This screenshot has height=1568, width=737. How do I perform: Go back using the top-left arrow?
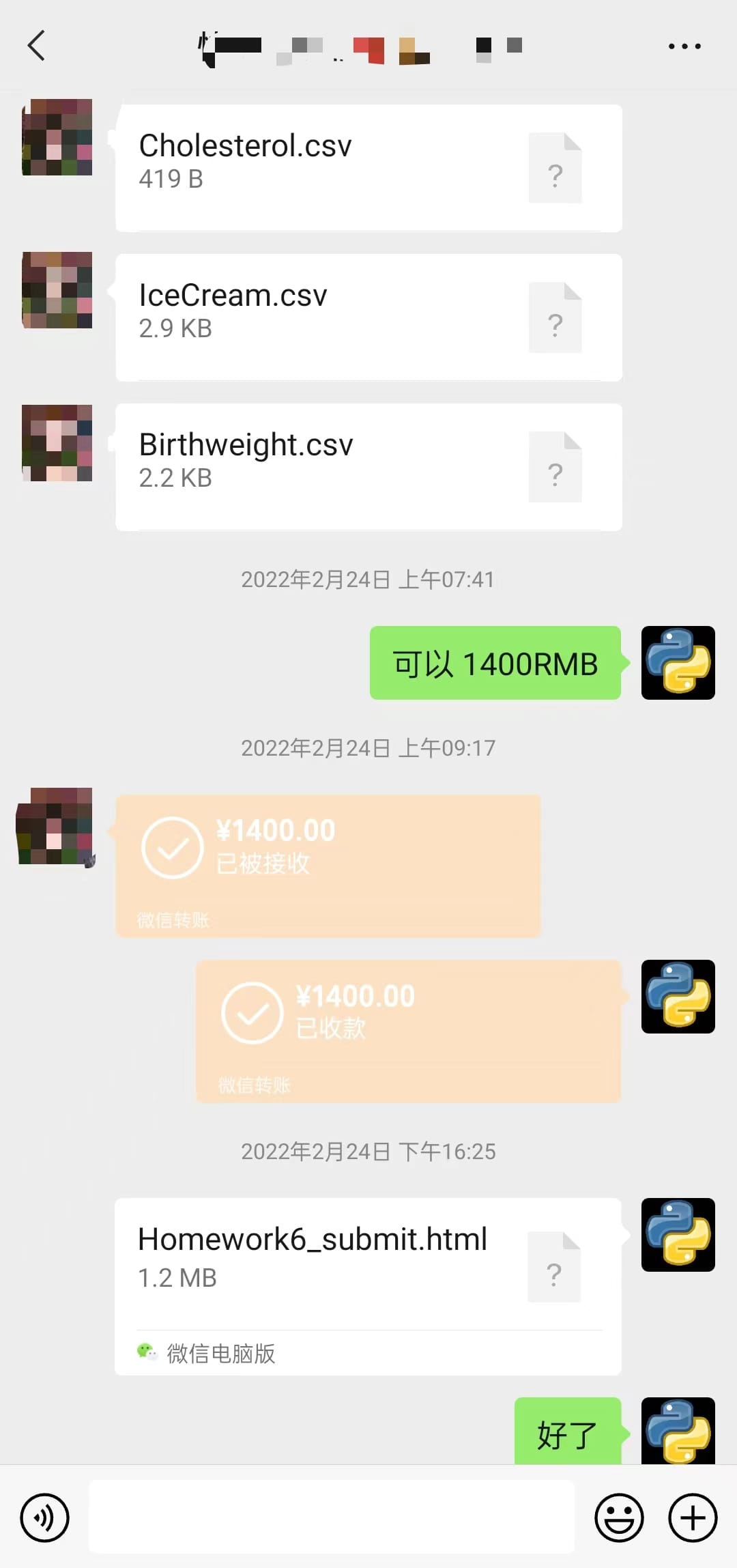(36, 46)
